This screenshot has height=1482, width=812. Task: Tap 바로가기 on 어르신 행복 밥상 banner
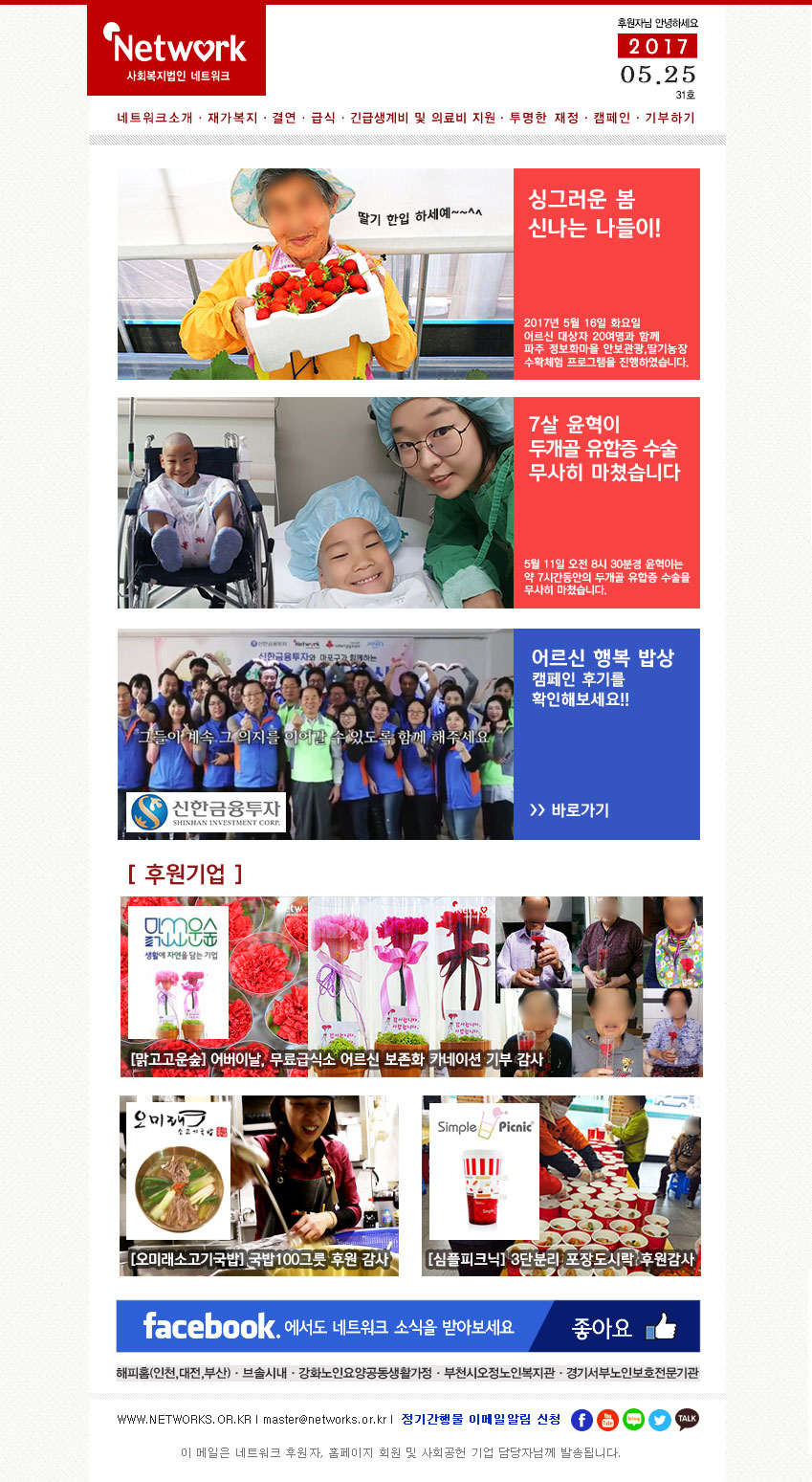tap(570, 810)
